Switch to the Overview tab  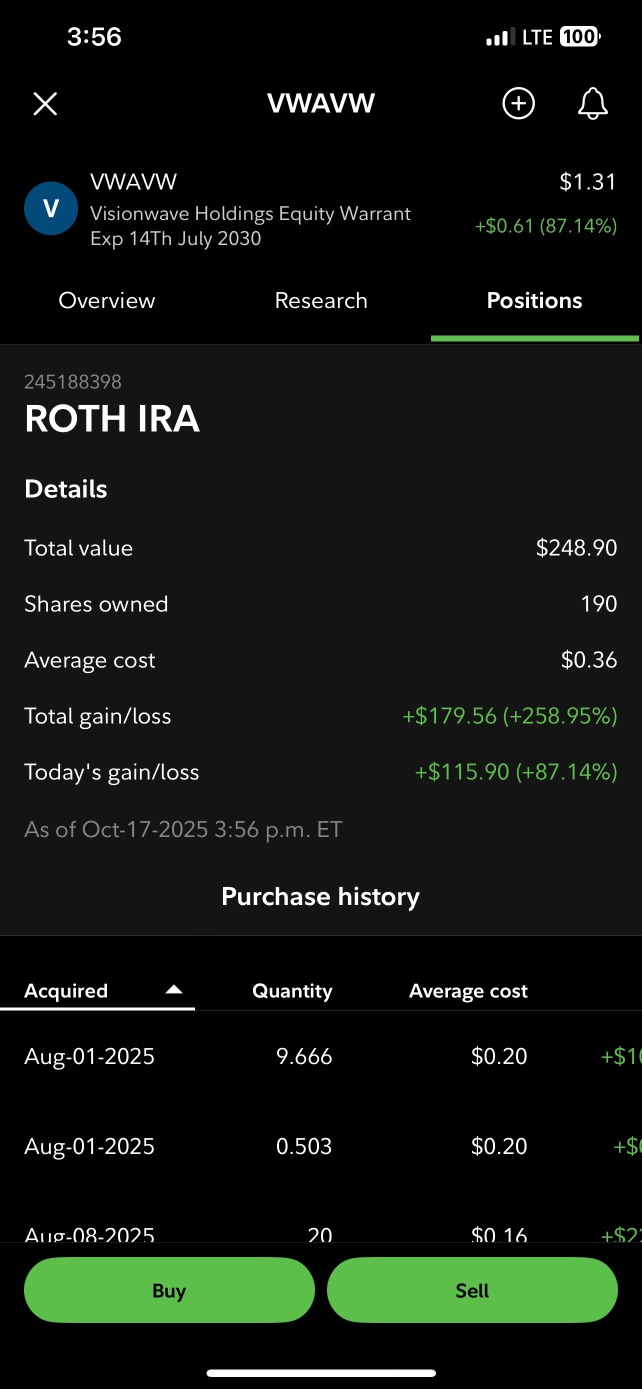click(x=107, y=301)
